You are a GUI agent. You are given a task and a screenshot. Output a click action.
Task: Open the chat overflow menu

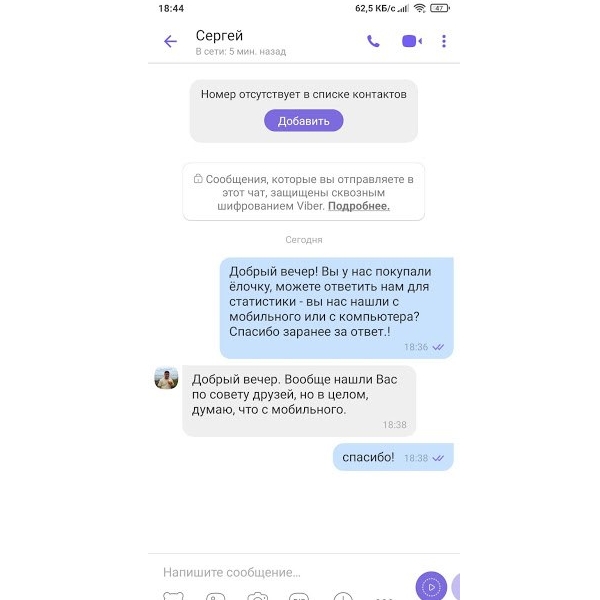click(444, 41)
